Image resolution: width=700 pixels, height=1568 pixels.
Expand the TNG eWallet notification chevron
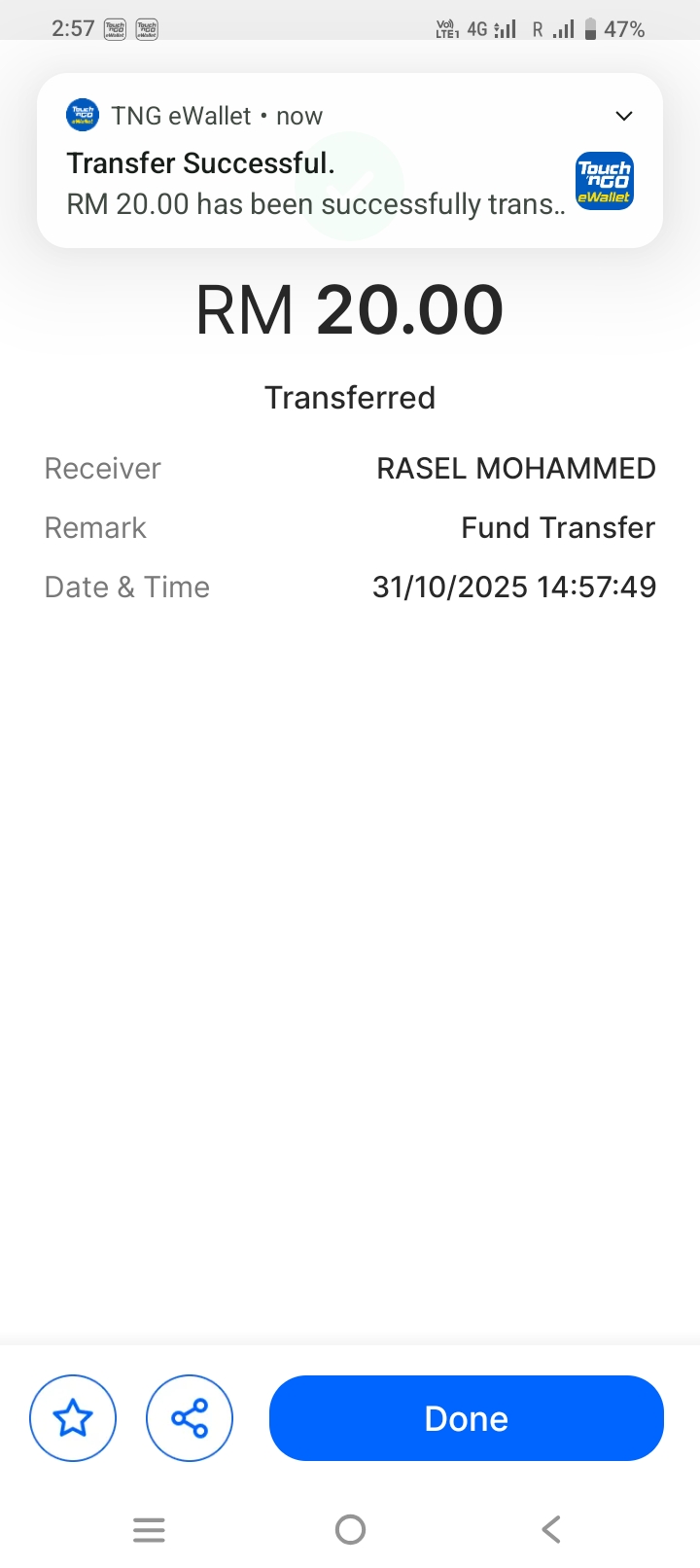click(x=624, y=117)
